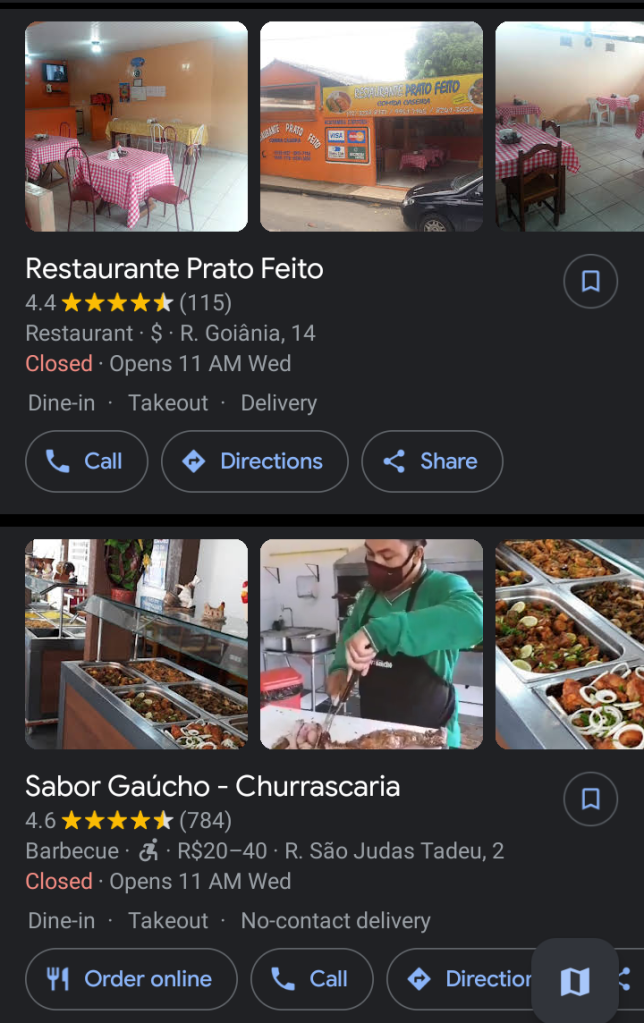
Task: Get directions to Restaurante Prato Feito
Action: pyautogui.click(x=254, y=461)
